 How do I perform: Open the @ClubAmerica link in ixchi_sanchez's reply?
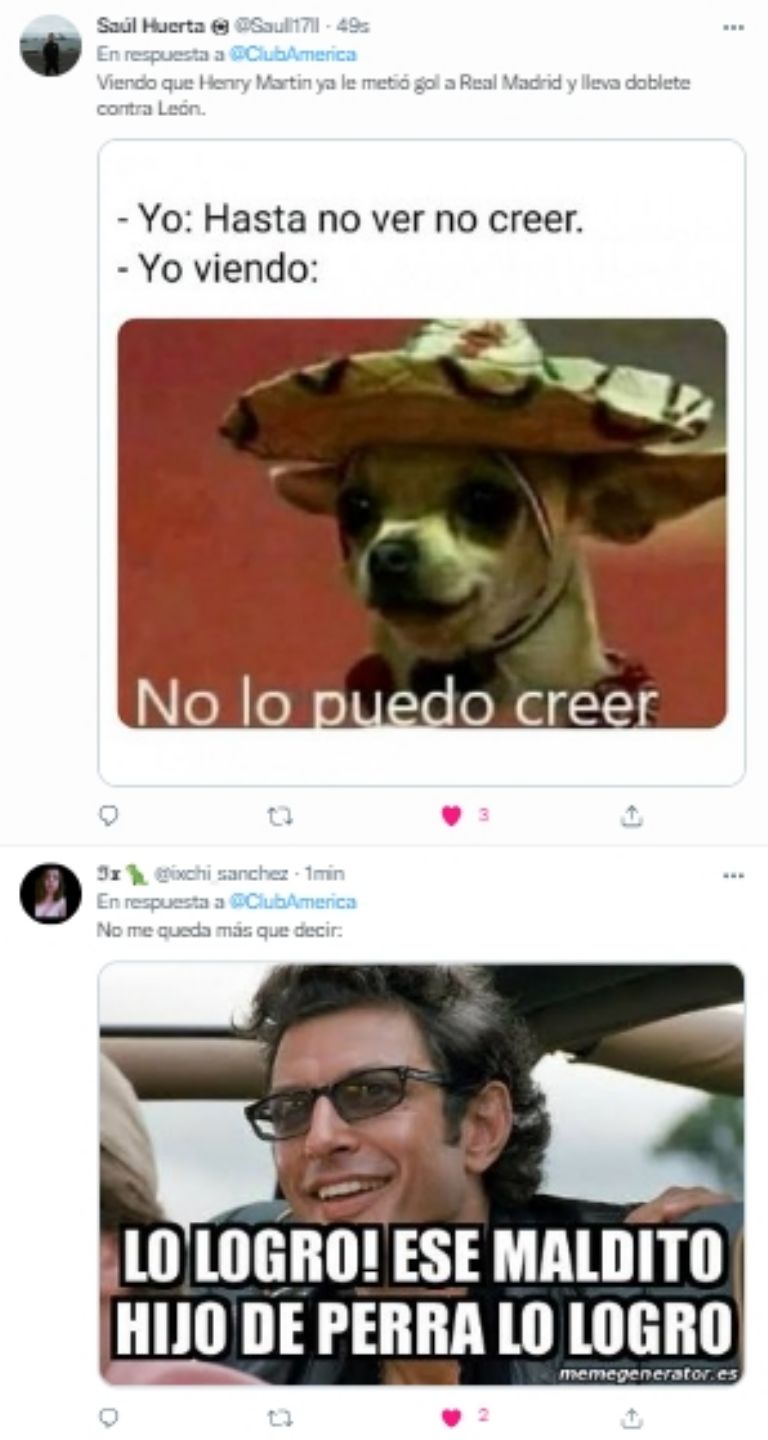[x=293, y=901]
